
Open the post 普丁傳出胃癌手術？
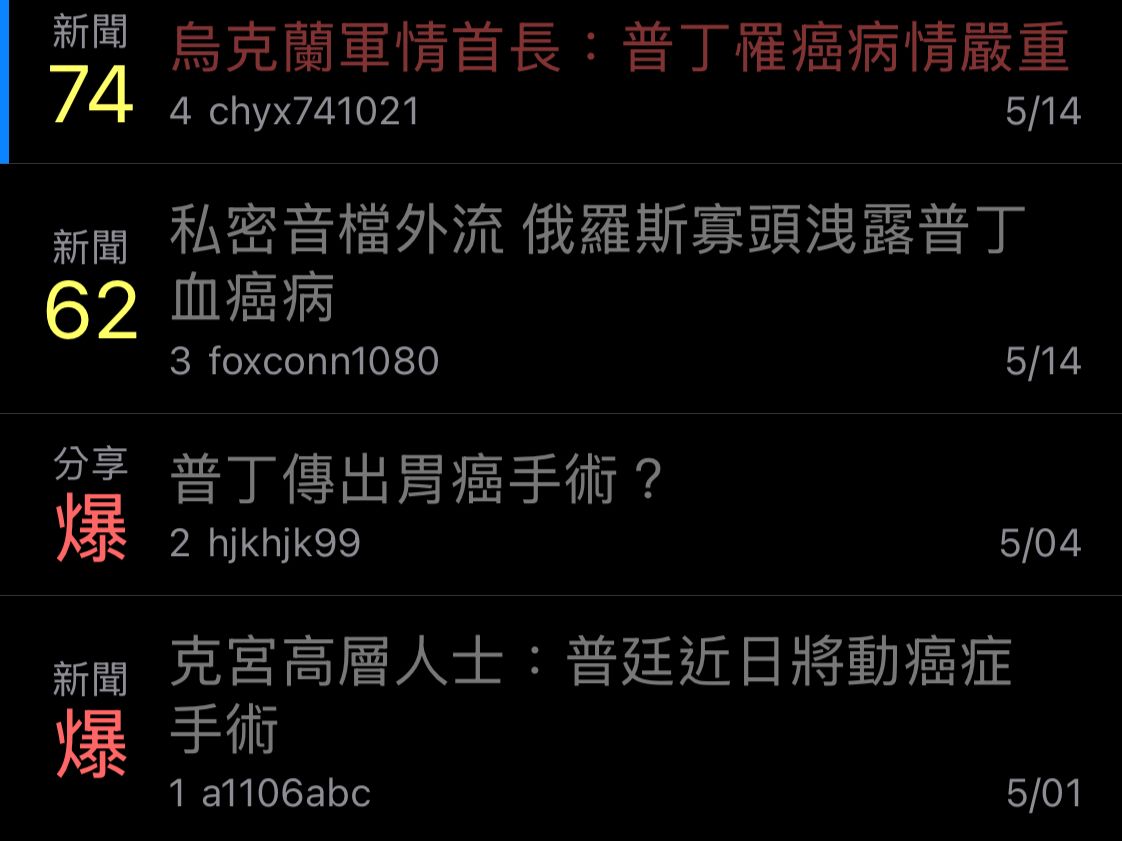coord(418,482)
